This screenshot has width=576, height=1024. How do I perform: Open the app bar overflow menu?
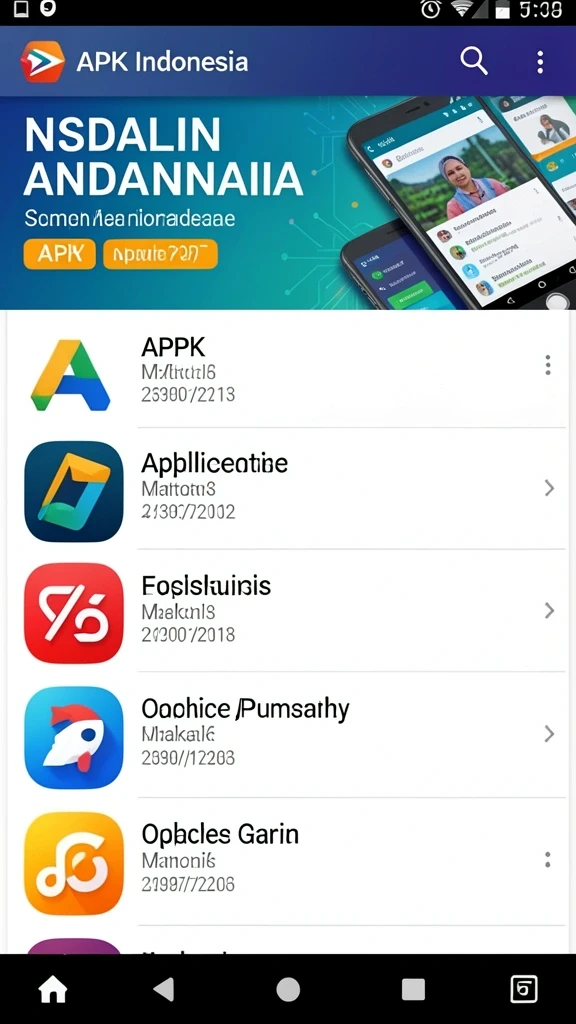(539, 61)
